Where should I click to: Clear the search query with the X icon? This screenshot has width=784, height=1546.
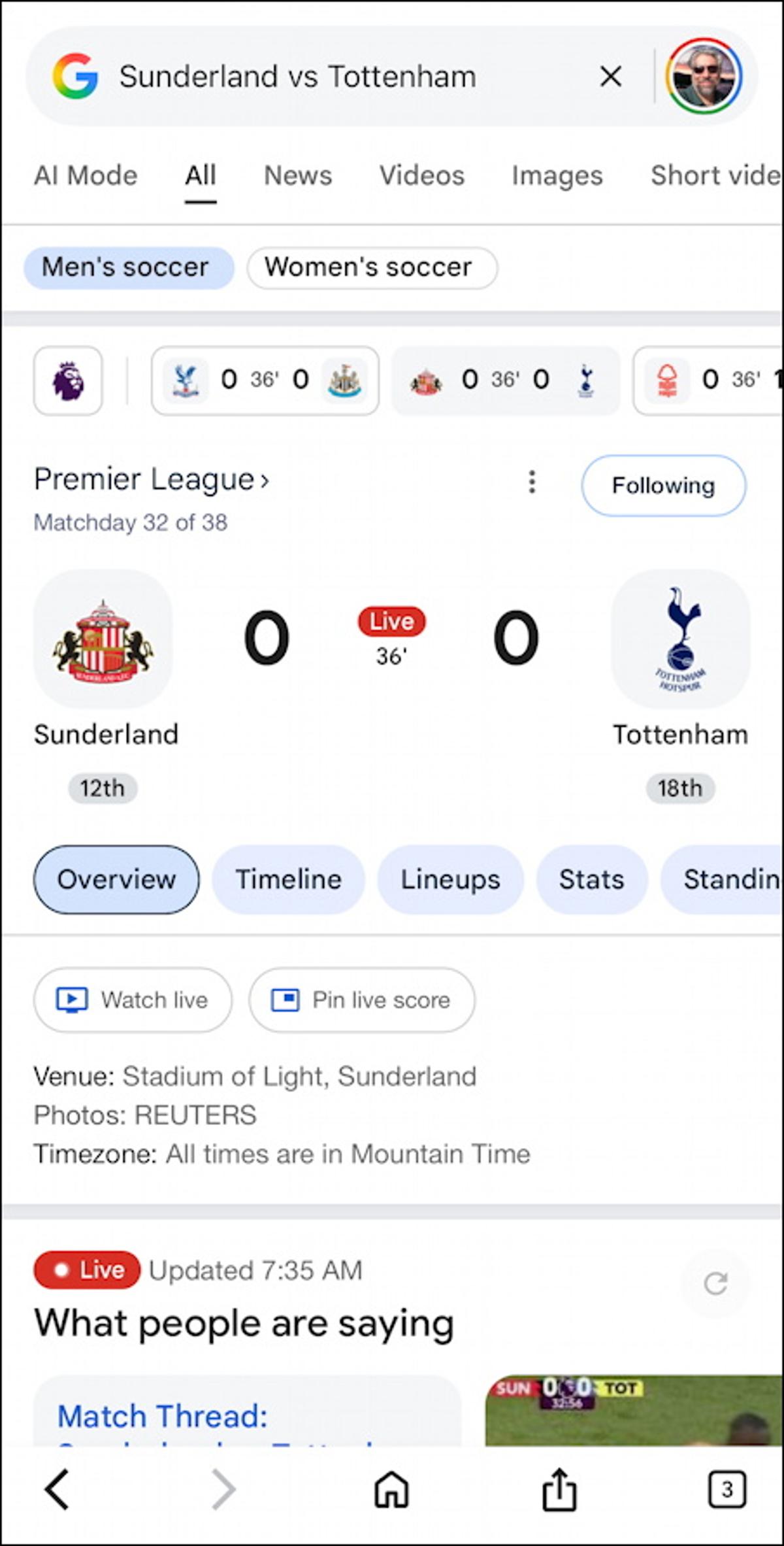pyautogui.click(x=610, y=76)
